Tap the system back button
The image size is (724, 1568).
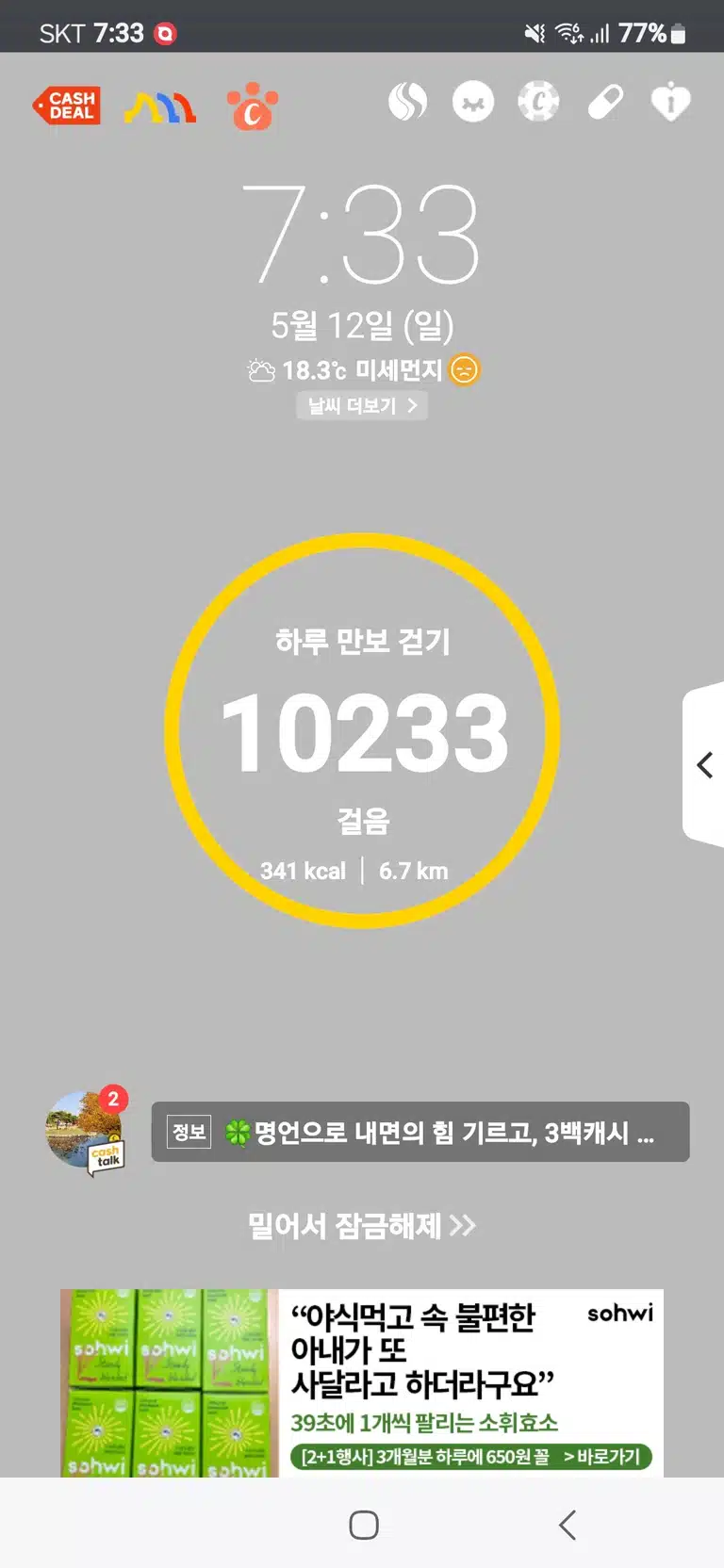pyautogui.click(x=567, y=1525)
